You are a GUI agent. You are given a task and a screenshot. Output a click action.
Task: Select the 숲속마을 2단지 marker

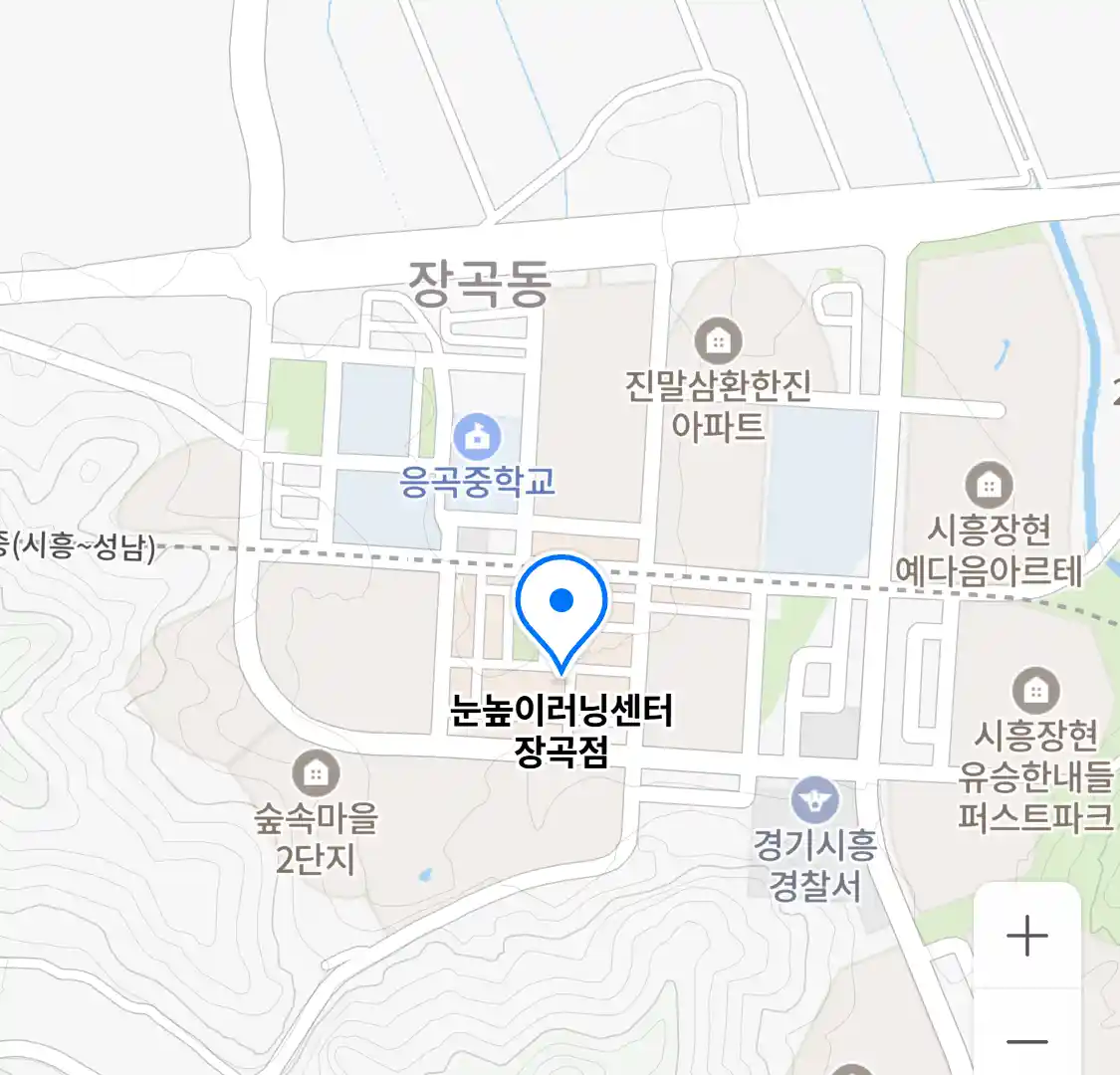point(316,773)
